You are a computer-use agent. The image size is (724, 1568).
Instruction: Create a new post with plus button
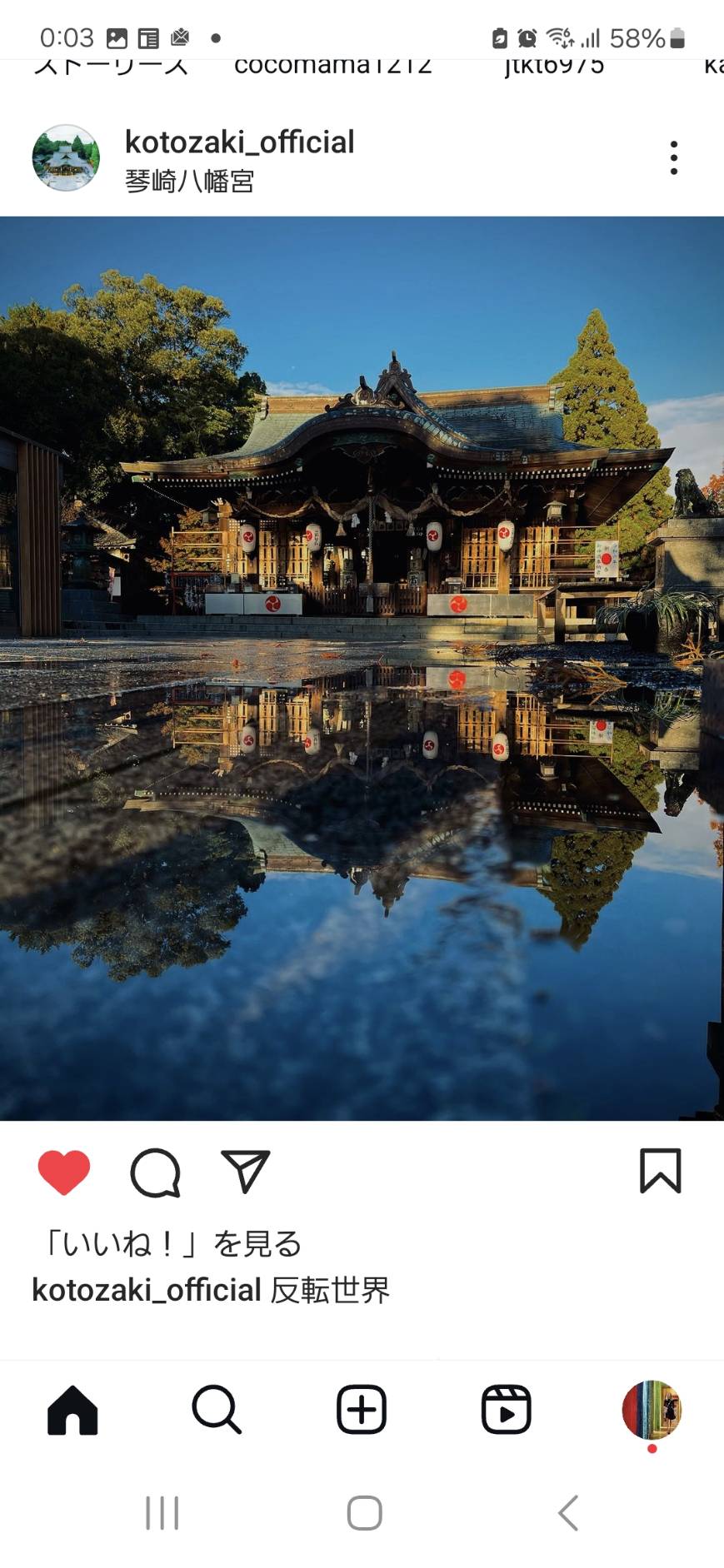tap(362, 1410)
